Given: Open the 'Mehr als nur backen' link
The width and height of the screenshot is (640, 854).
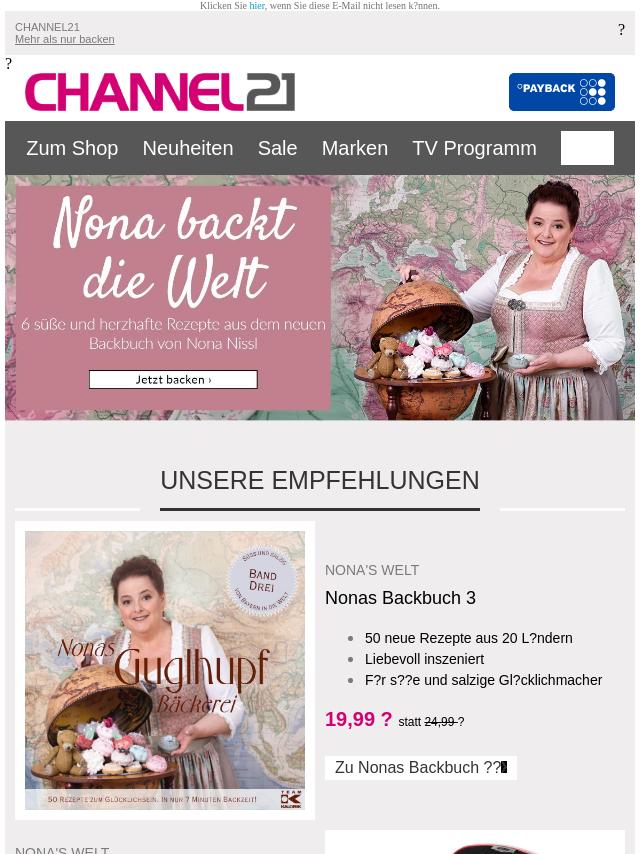Looking at the screenshot, I should tap(64, 39).
